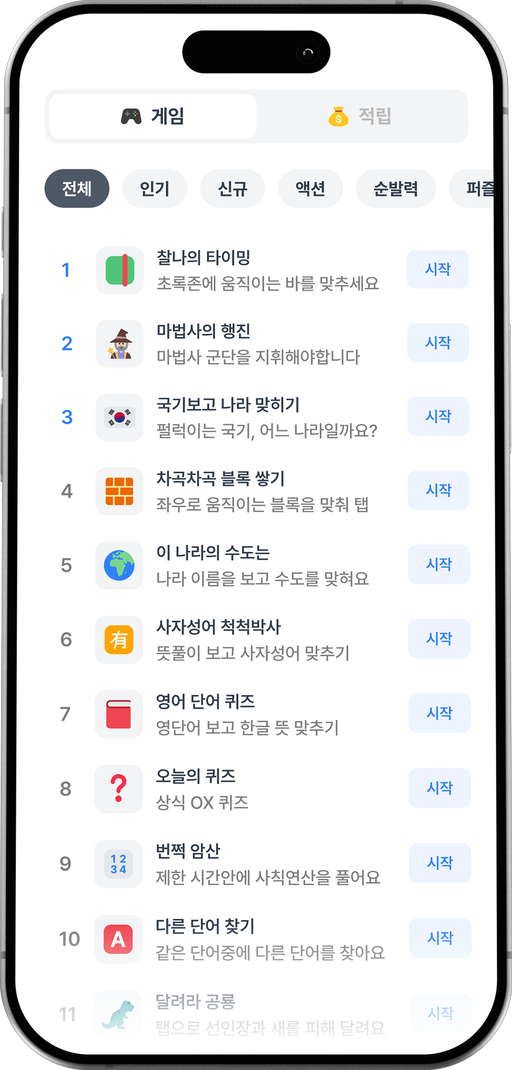
Task: Tap 시작 for 다른 단어 찾기
Action: coord(440,938)
